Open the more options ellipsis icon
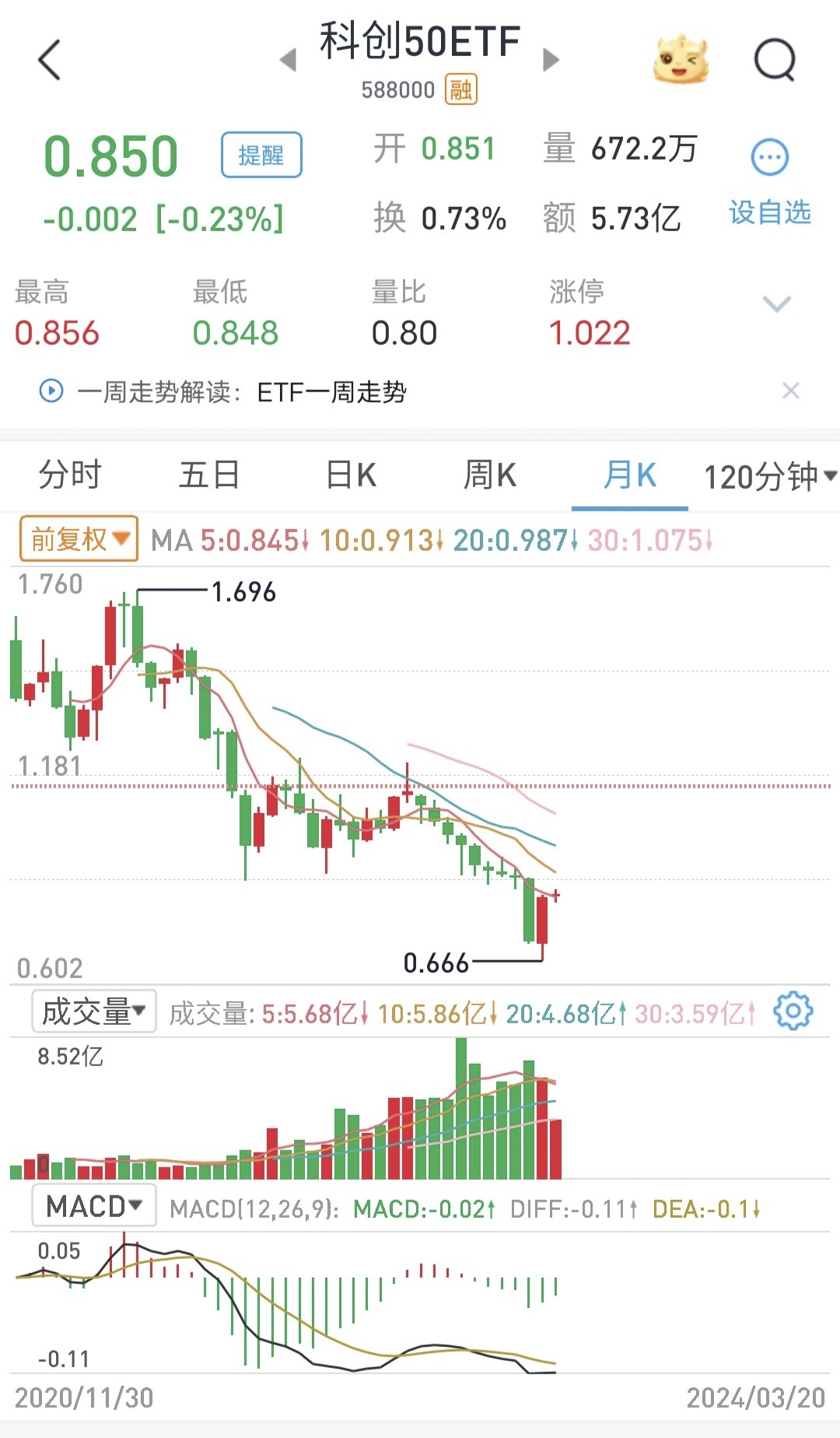 pyautogui.click(x=768, y=156)
